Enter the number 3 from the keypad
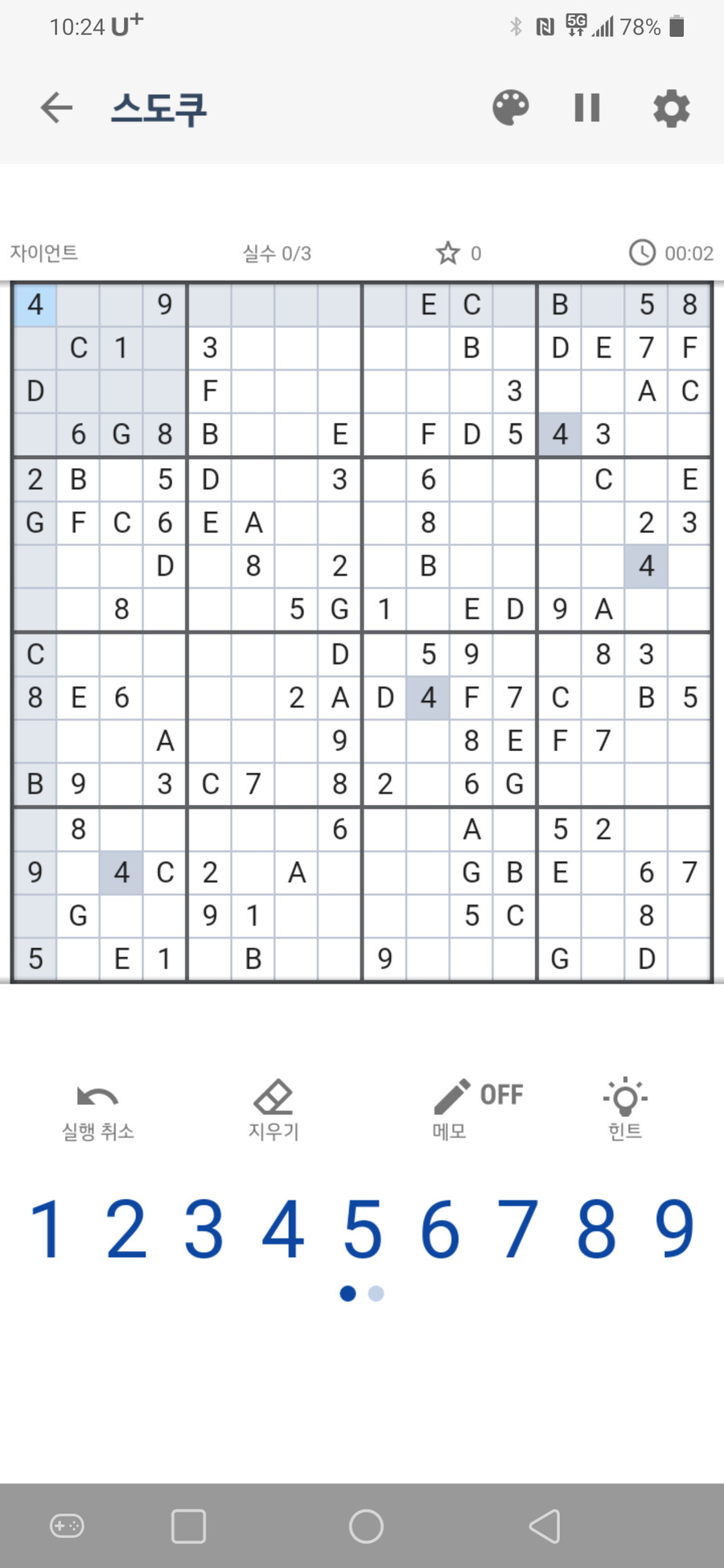Screen dimensions: 724x1568 click(204, 1229)
